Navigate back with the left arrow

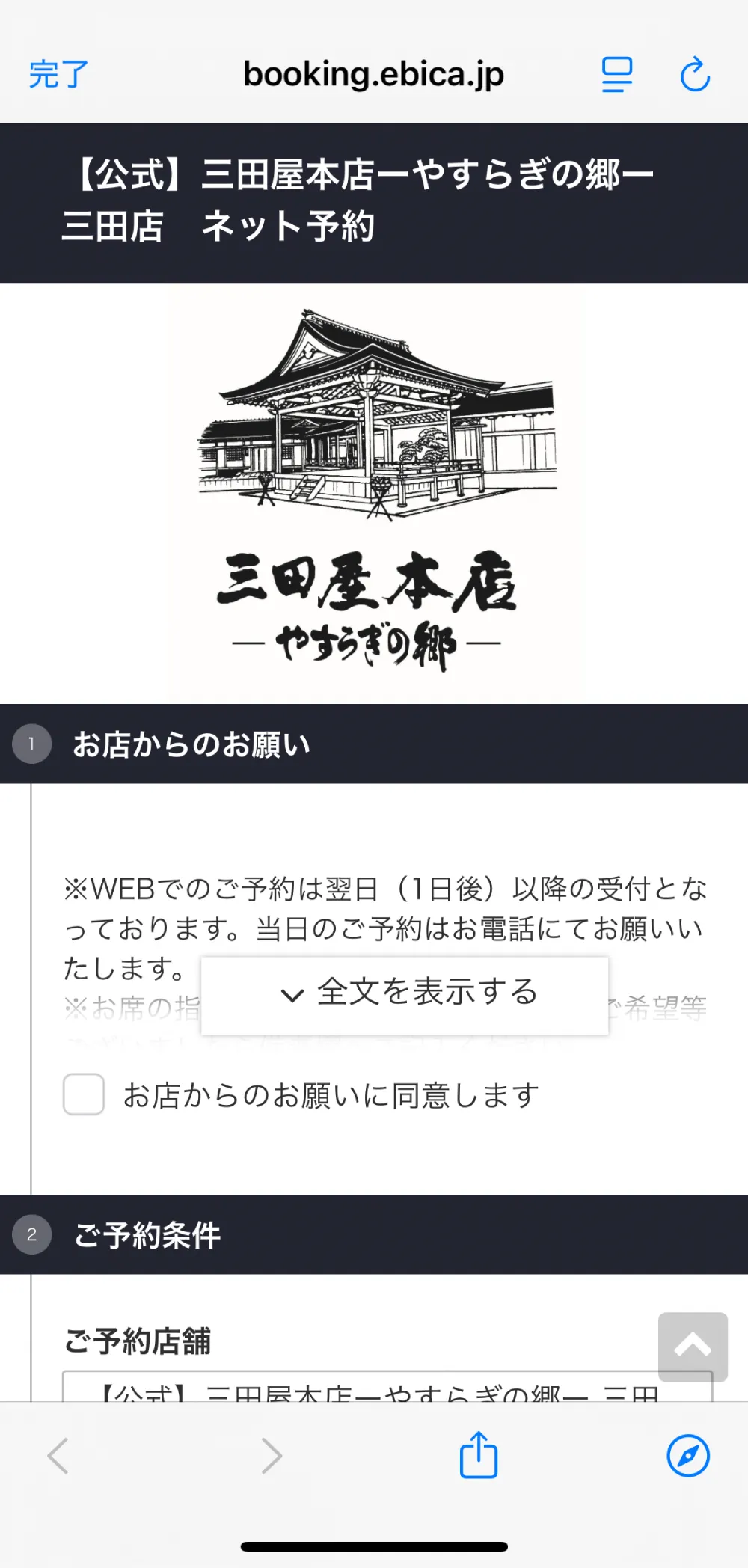click(x=58, y=1454)
